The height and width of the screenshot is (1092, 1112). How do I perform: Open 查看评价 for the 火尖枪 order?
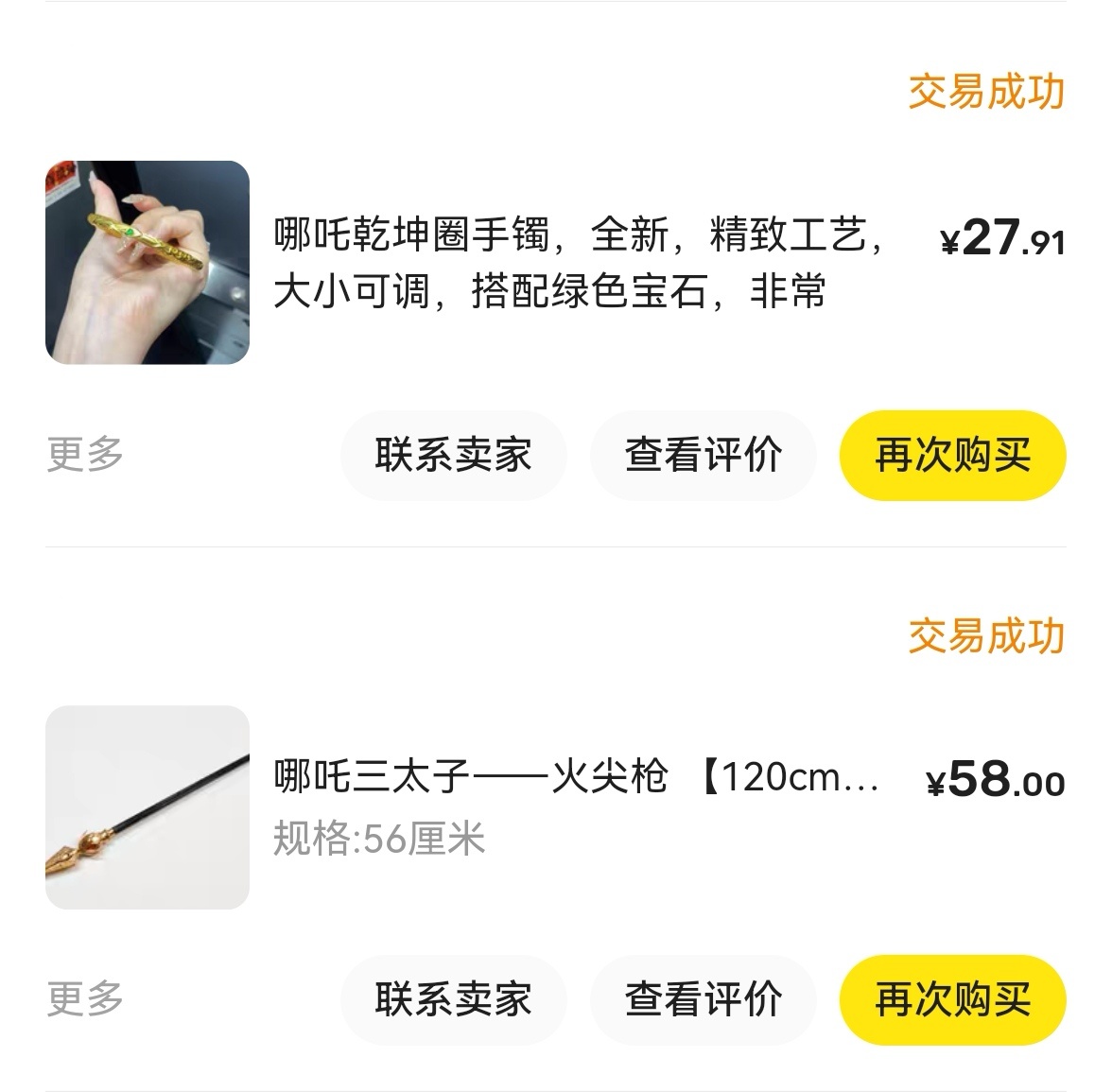pos(703,999)
